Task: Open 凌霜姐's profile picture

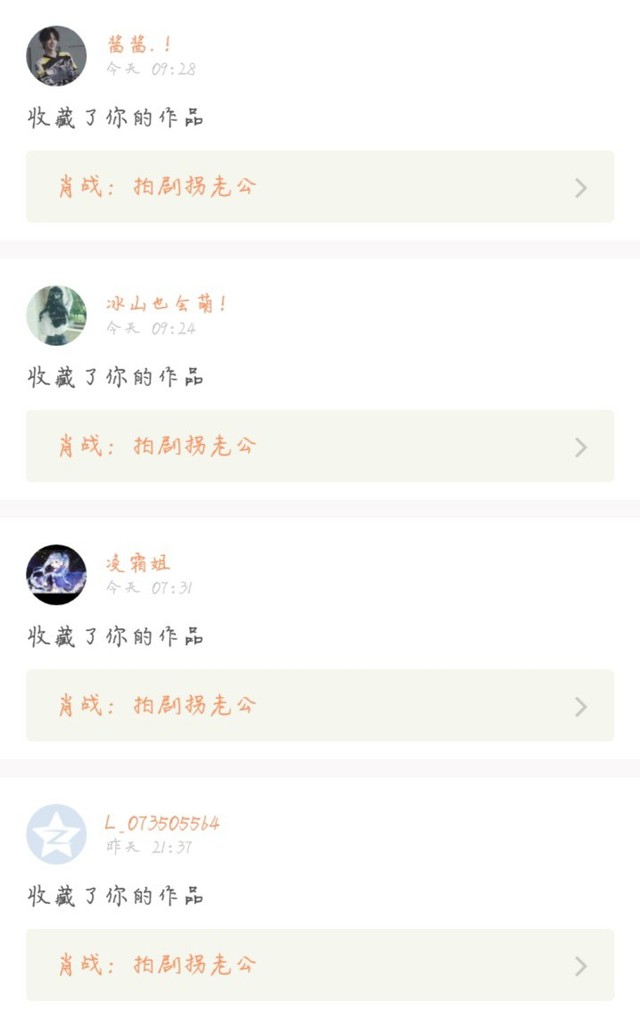Action: pyautogui.click(x=56, y=575)
